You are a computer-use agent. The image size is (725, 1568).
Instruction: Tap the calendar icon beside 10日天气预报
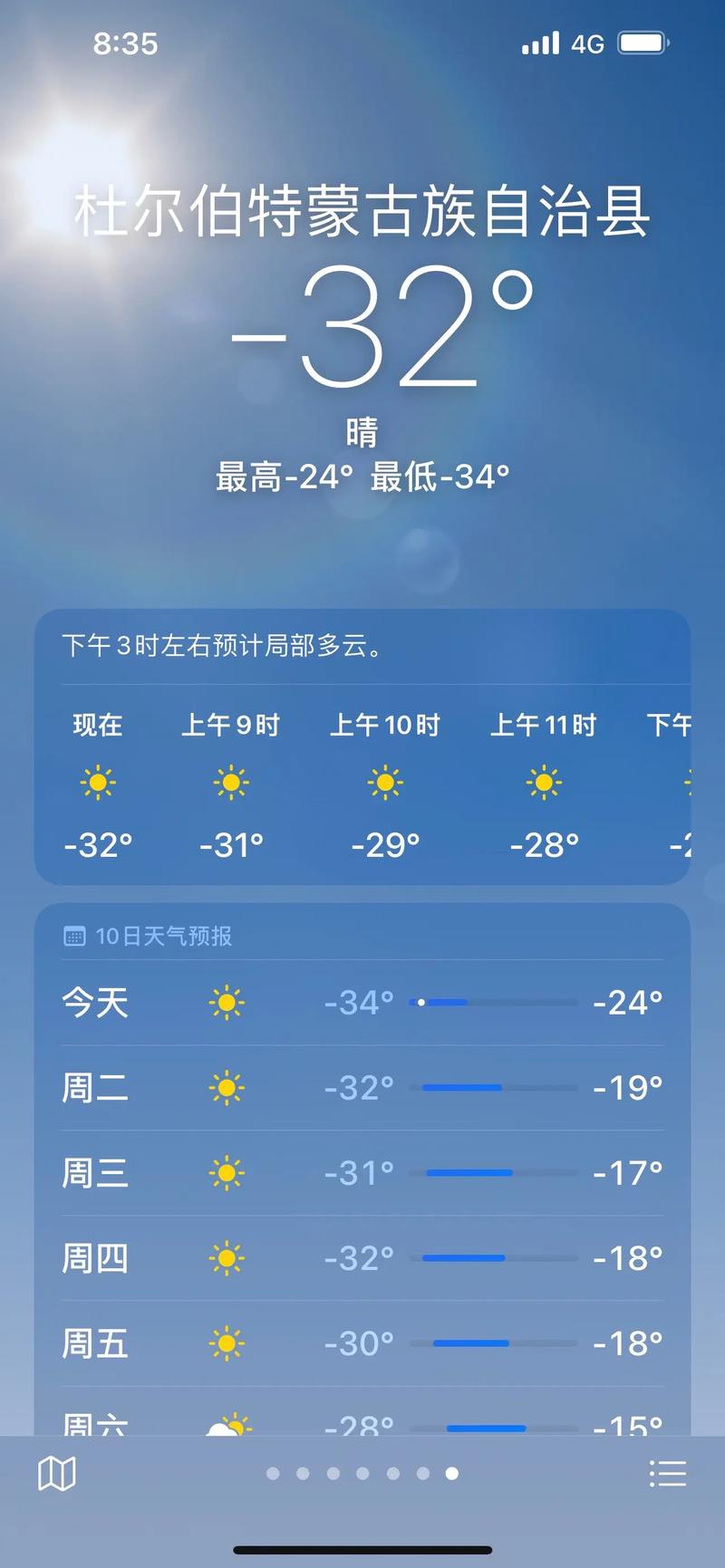[x=73, y=935]
